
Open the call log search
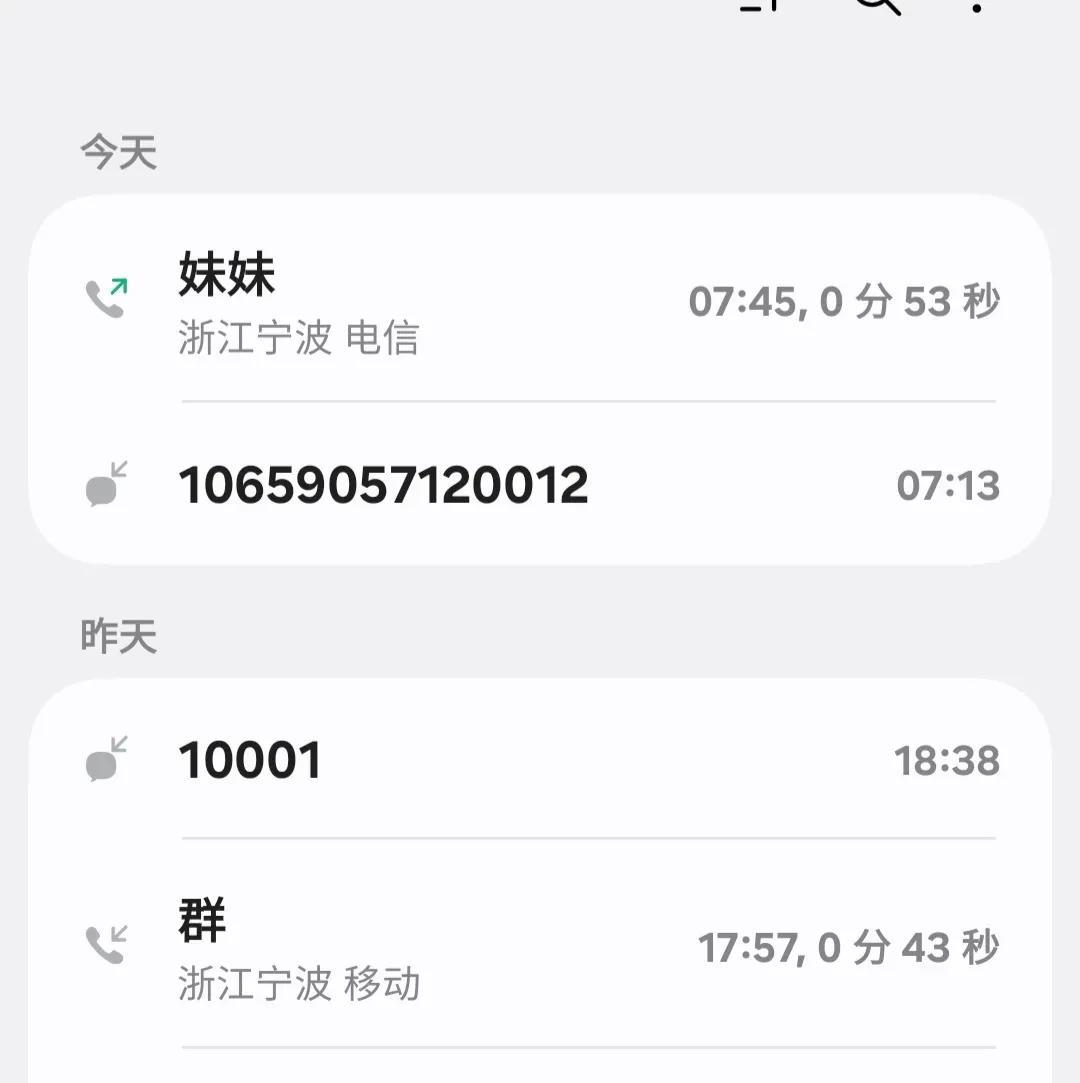[x=878, y=5]
